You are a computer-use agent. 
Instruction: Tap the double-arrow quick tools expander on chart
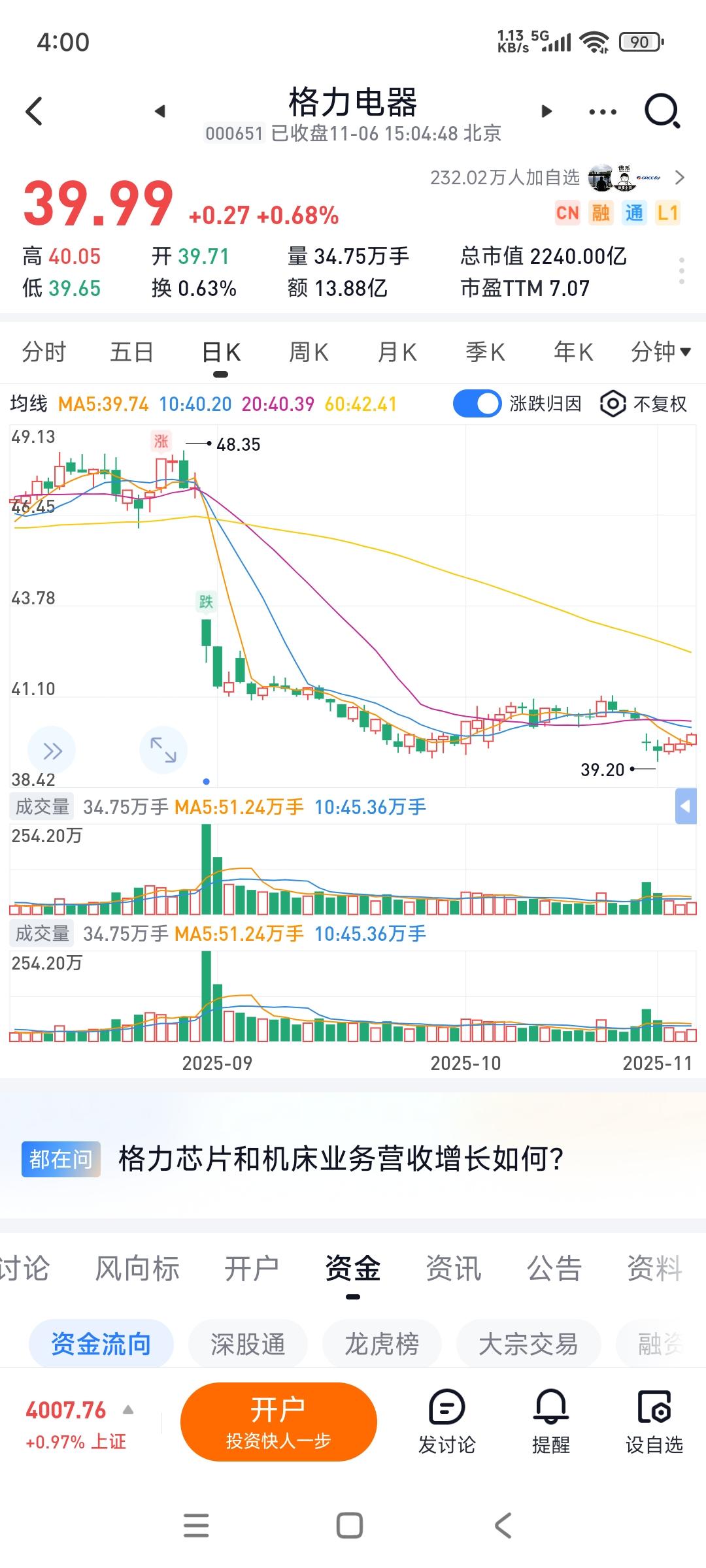pos(52,750)
